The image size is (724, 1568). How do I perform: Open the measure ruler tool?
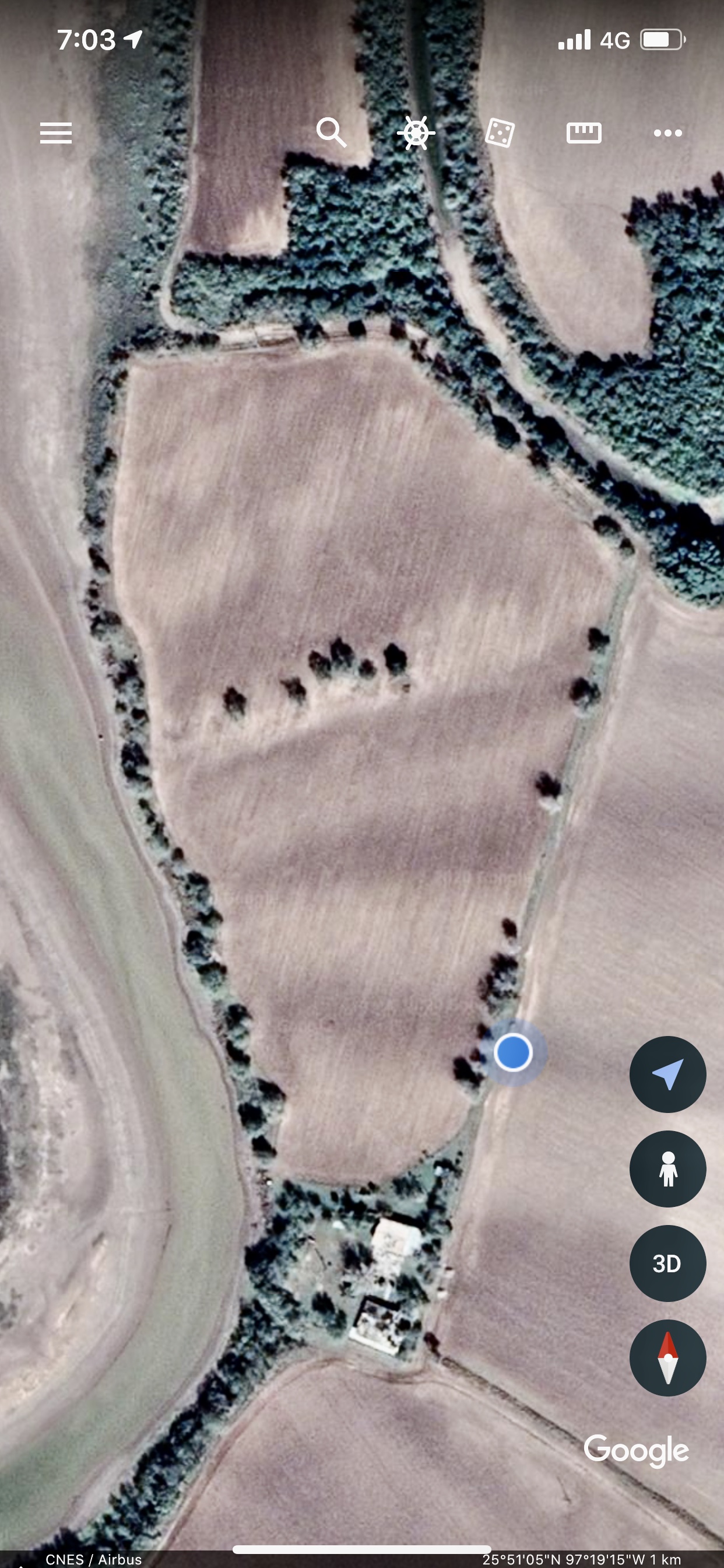[584, 132]
